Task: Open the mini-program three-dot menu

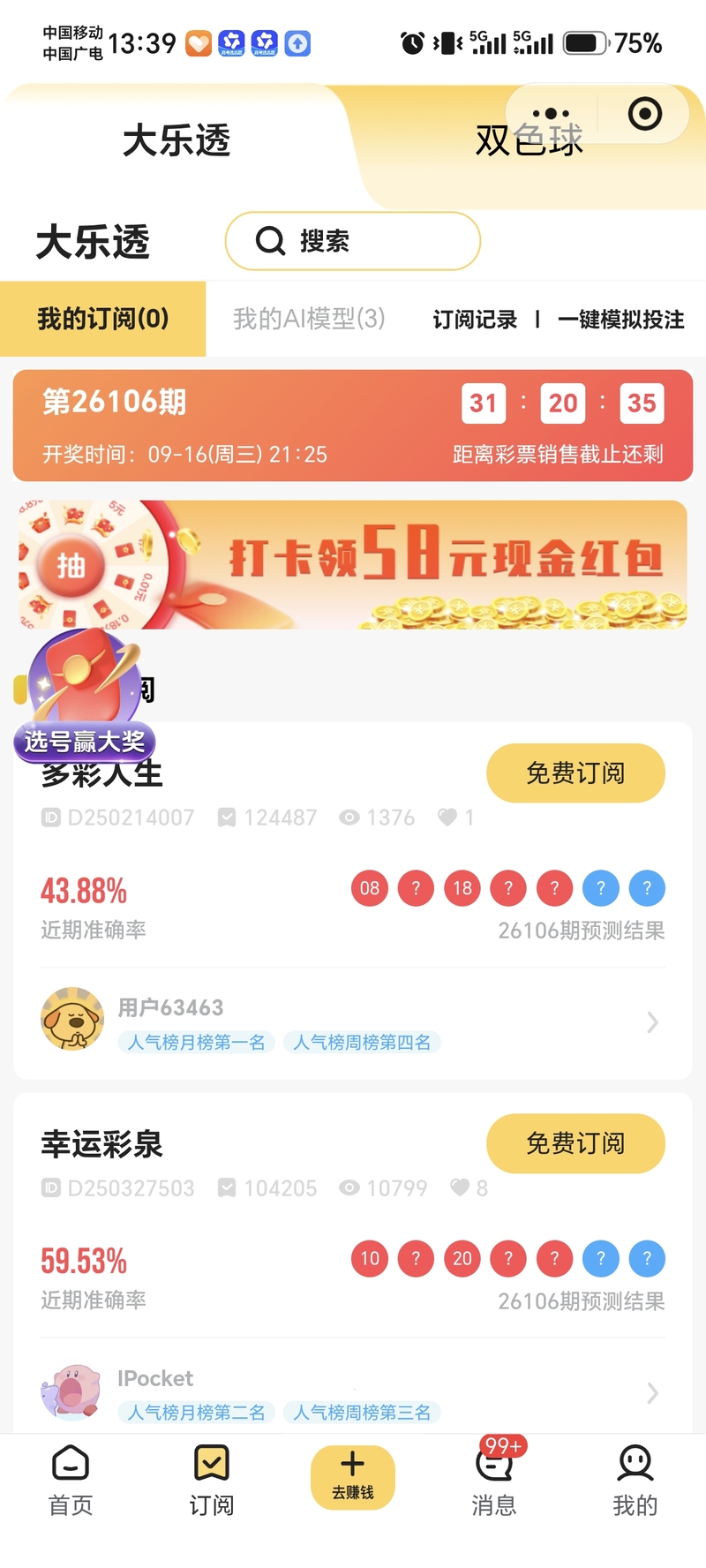Action: pyautogui.click(x=551, y=114)
